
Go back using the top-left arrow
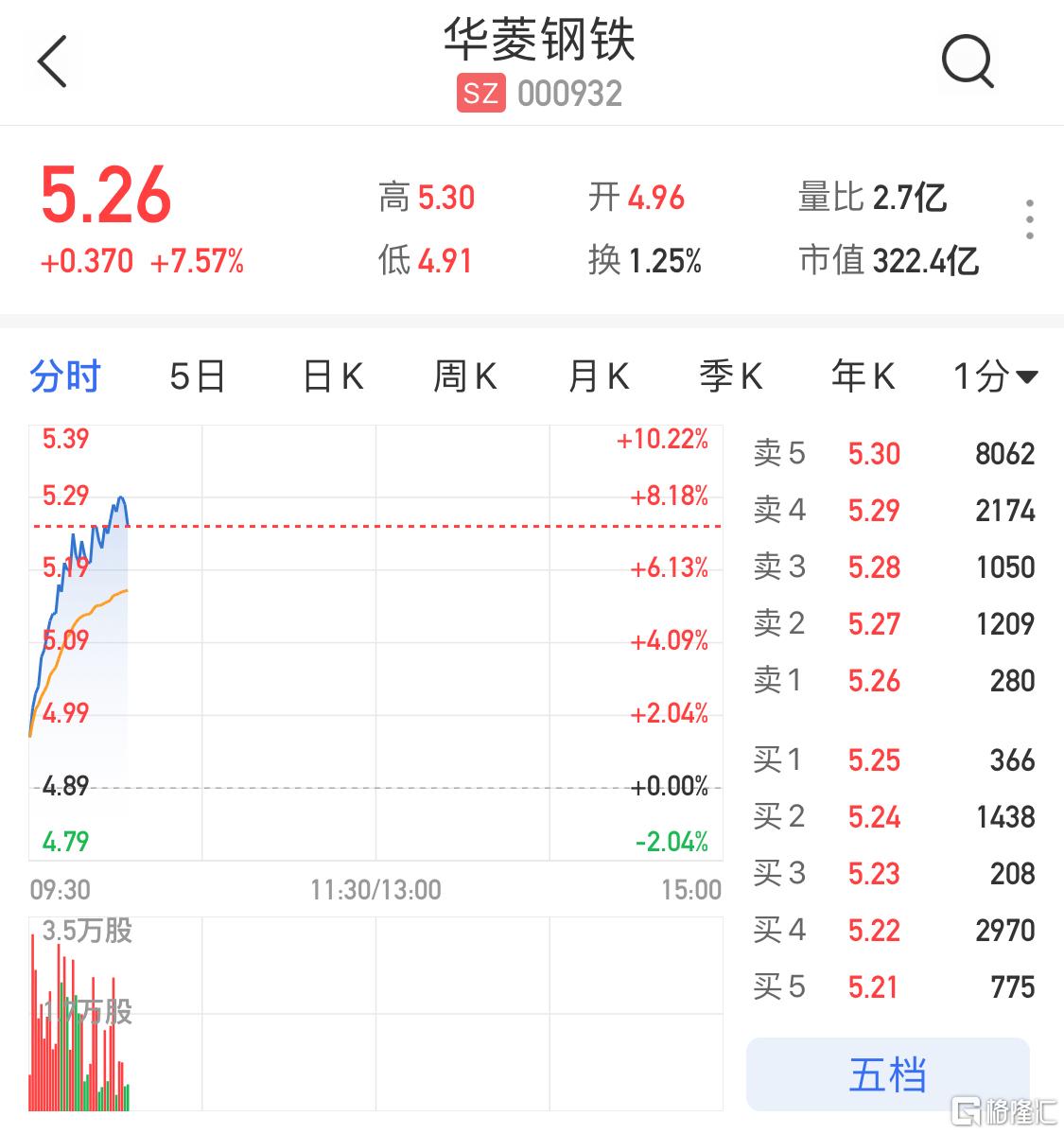click(x=53, y=62)
